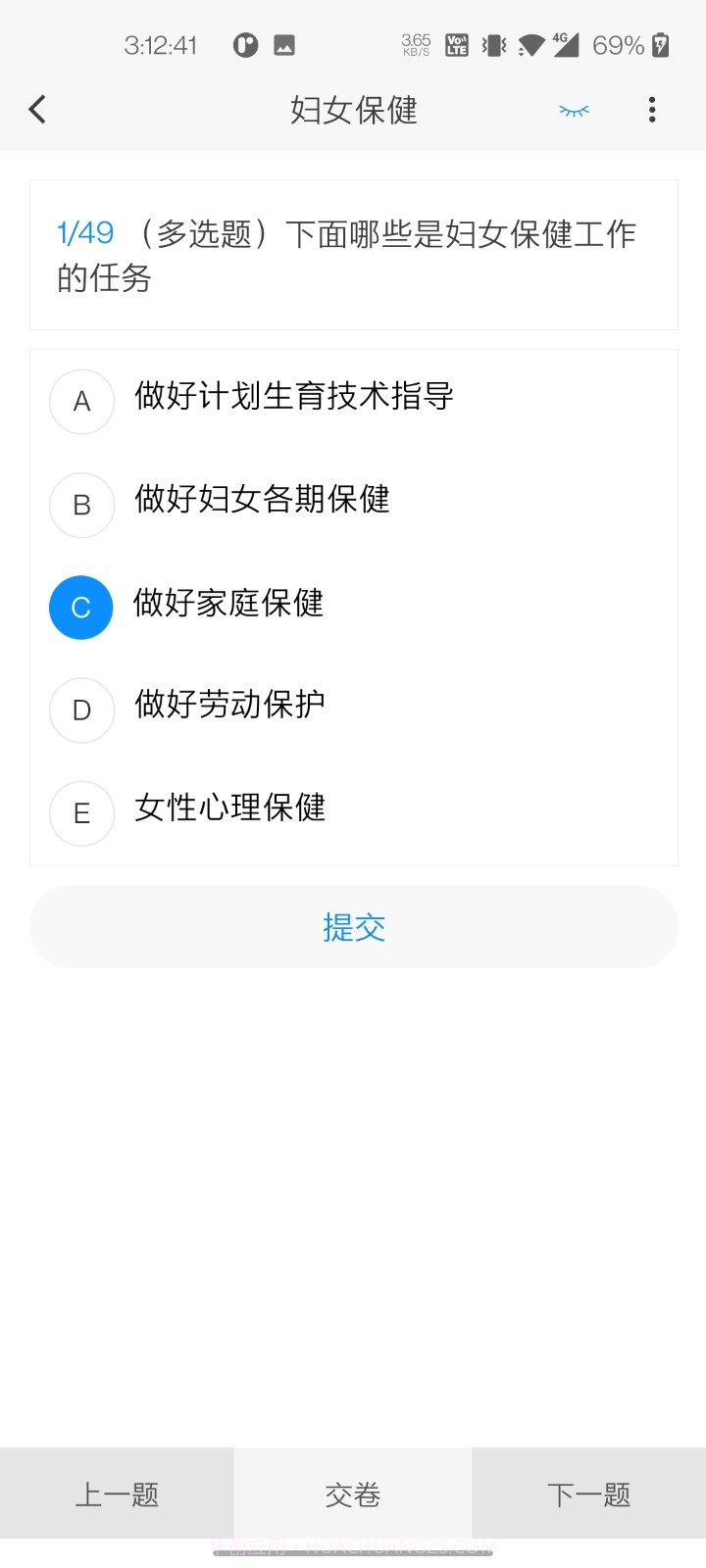The image size is (706, 1568).
Task: Tap 交卷 to hand in the exam
Action: tap(352, 1494)
